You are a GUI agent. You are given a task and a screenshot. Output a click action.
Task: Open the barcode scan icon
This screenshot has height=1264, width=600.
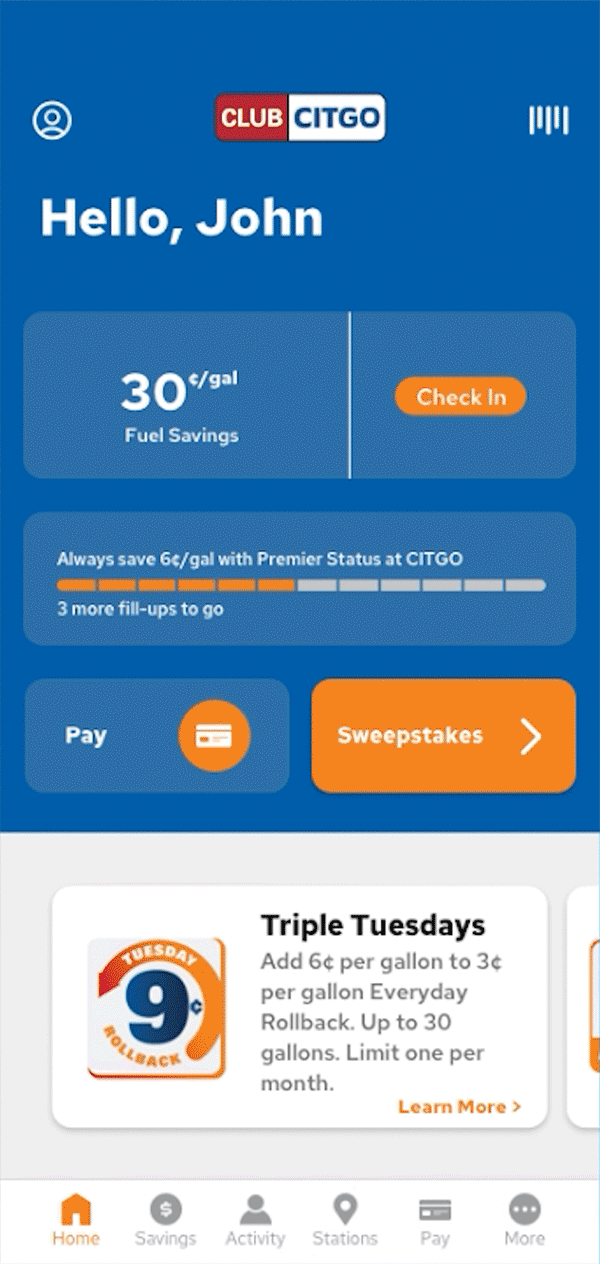point(548,120)
